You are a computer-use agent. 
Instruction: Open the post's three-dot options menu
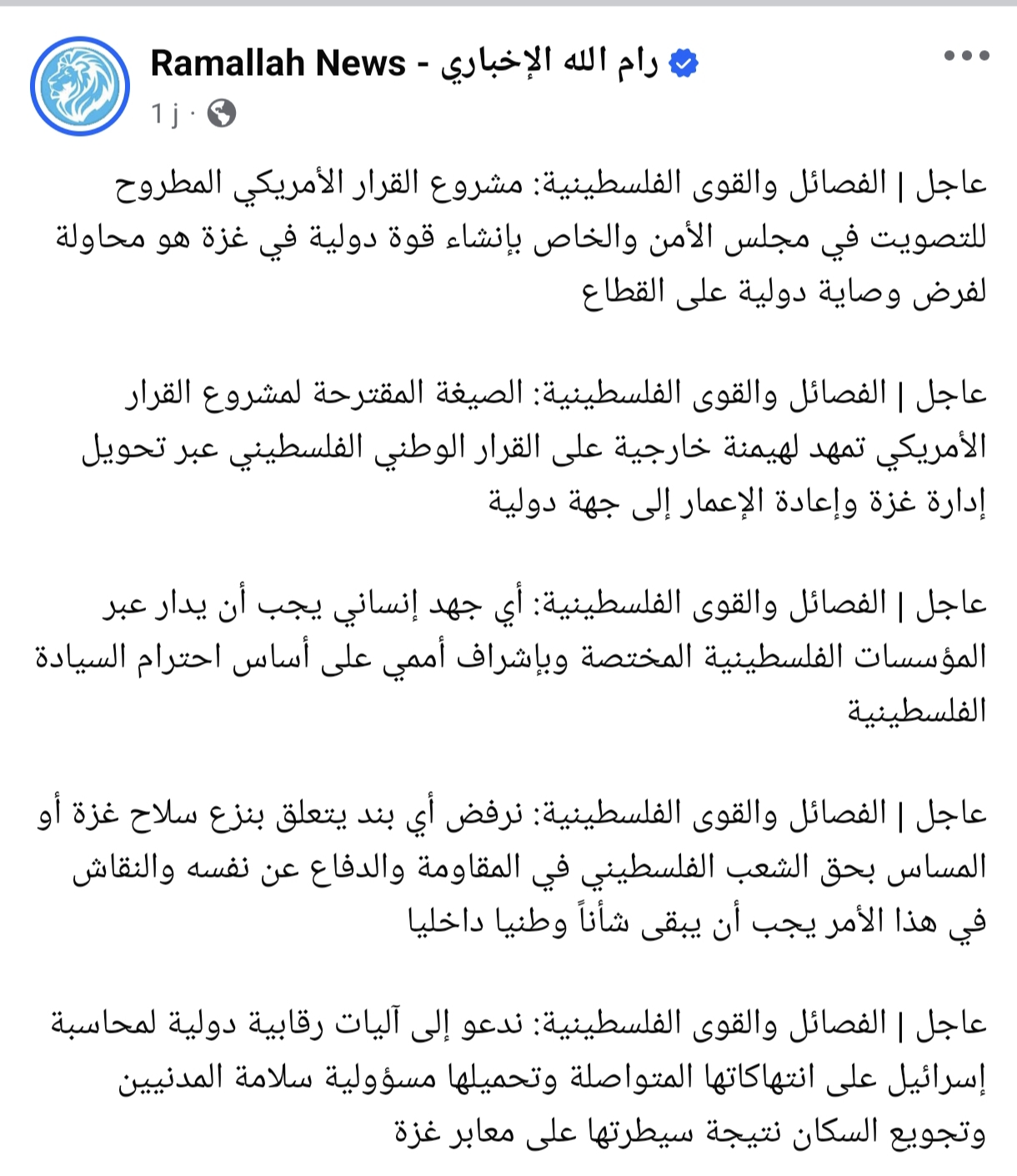[966, 57]
